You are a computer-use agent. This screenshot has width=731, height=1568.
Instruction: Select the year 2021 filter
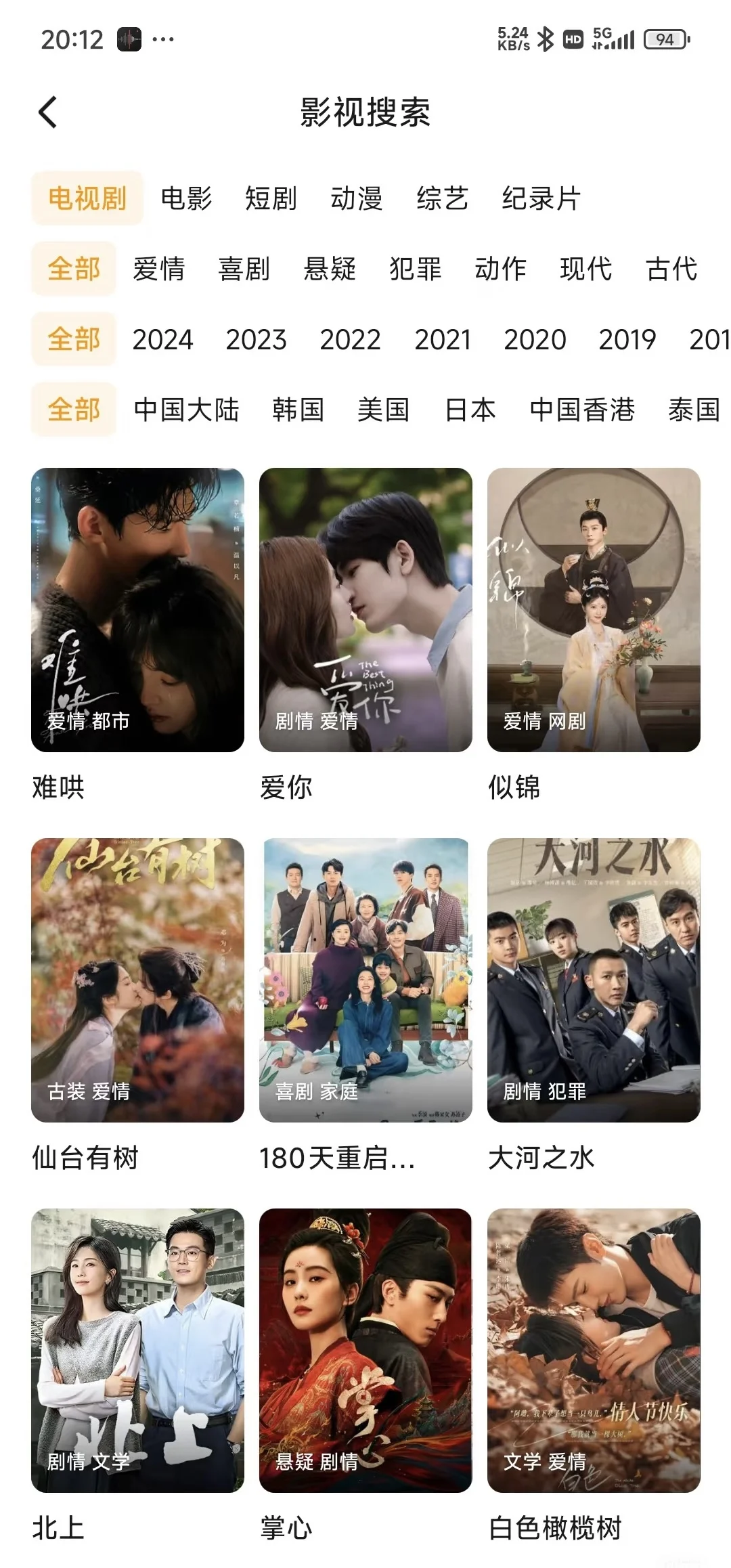click(443, 339)
